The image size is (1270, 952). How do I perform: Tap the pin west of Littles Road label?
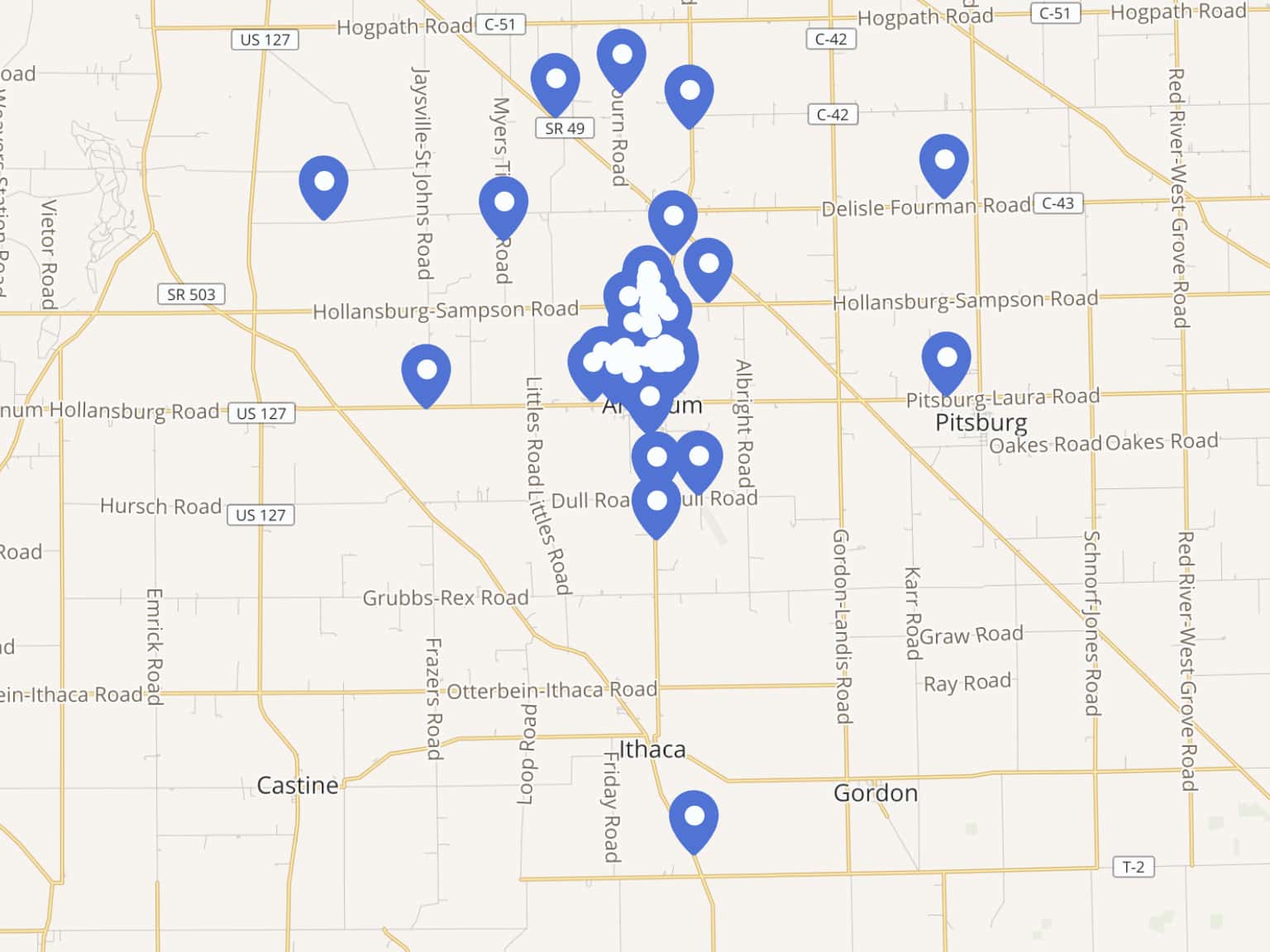coord(426,373)
